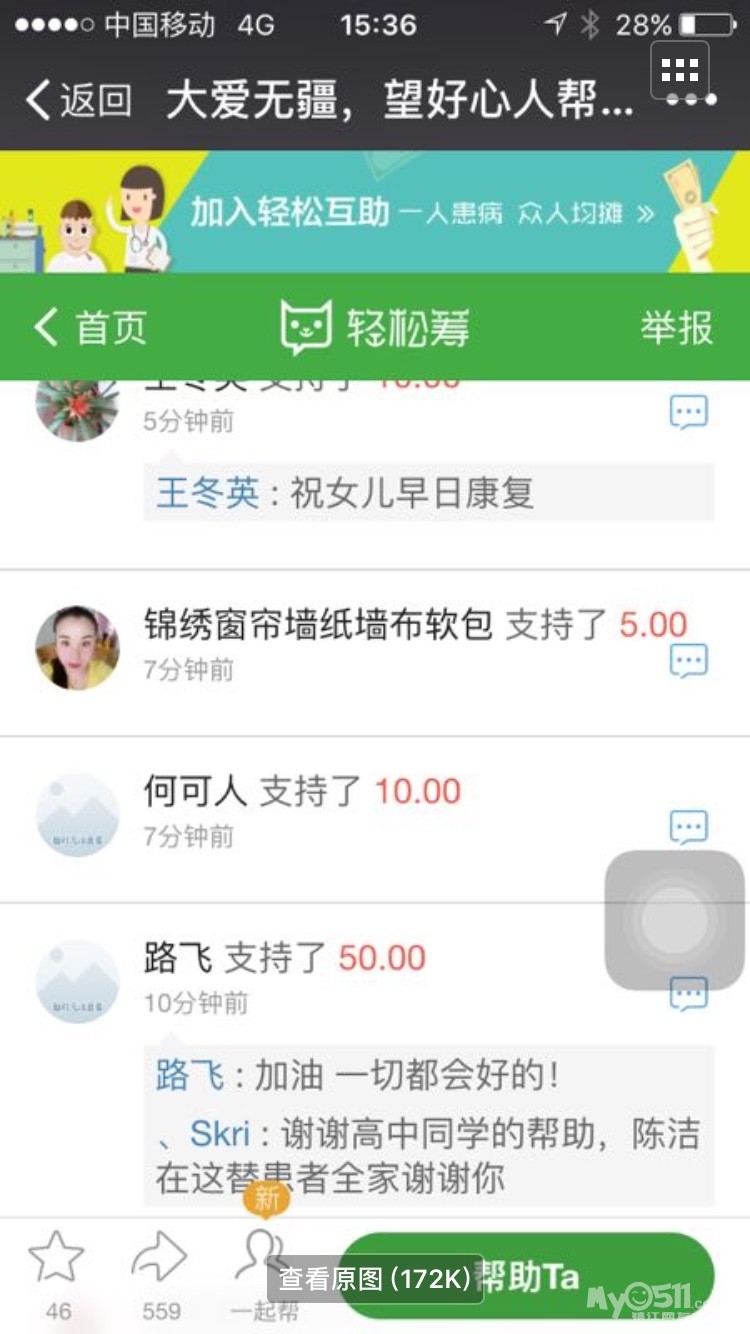Open 王冬英's name link in comment

(207, 493)
